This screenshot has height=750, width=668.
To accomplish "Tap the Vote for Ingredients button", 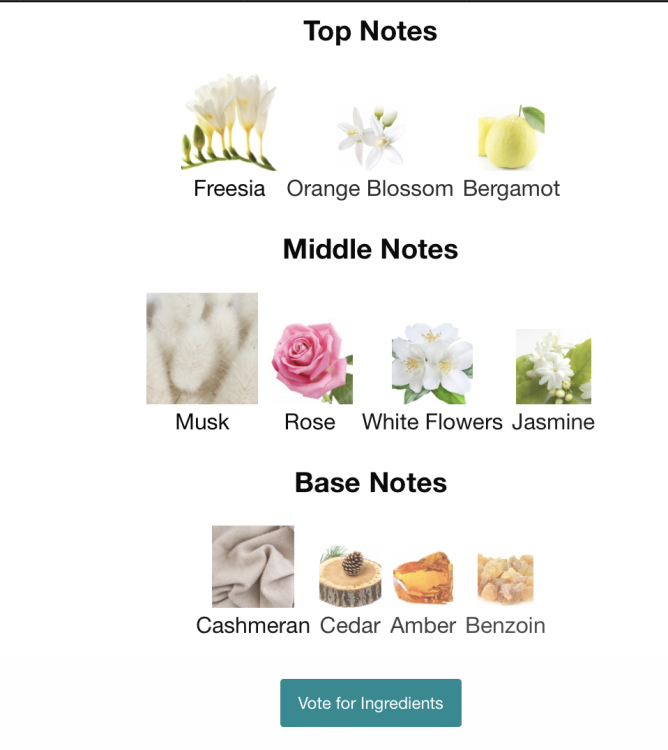I will (x=370, y=703).
